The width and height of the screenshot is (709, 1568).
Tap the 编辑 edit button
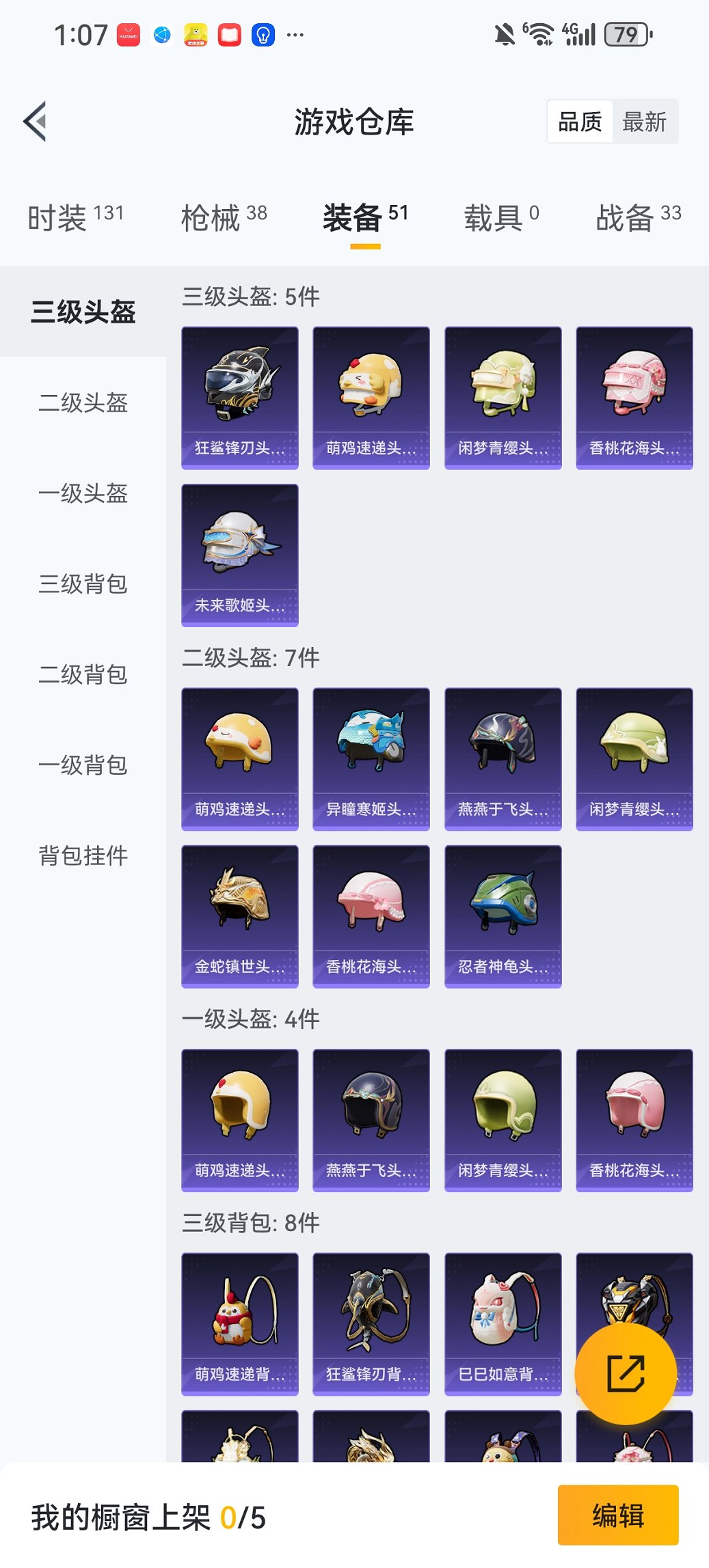[x=617, y=1515]
